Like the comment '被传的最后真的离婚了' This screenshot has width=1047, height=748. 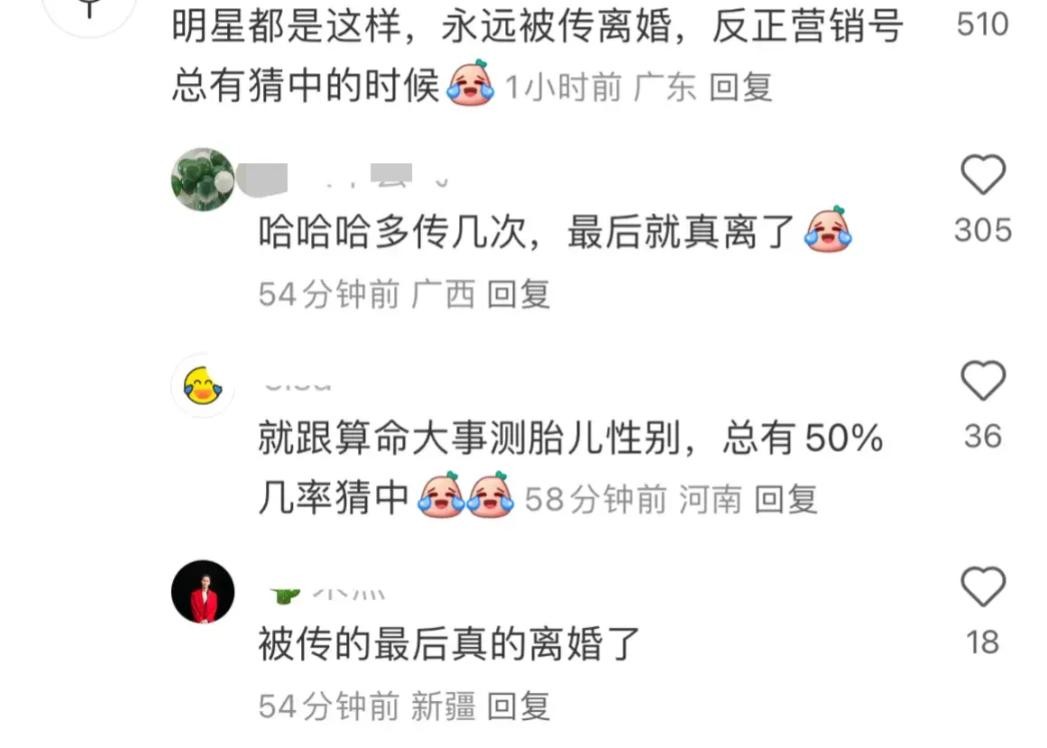pos(982,587)
